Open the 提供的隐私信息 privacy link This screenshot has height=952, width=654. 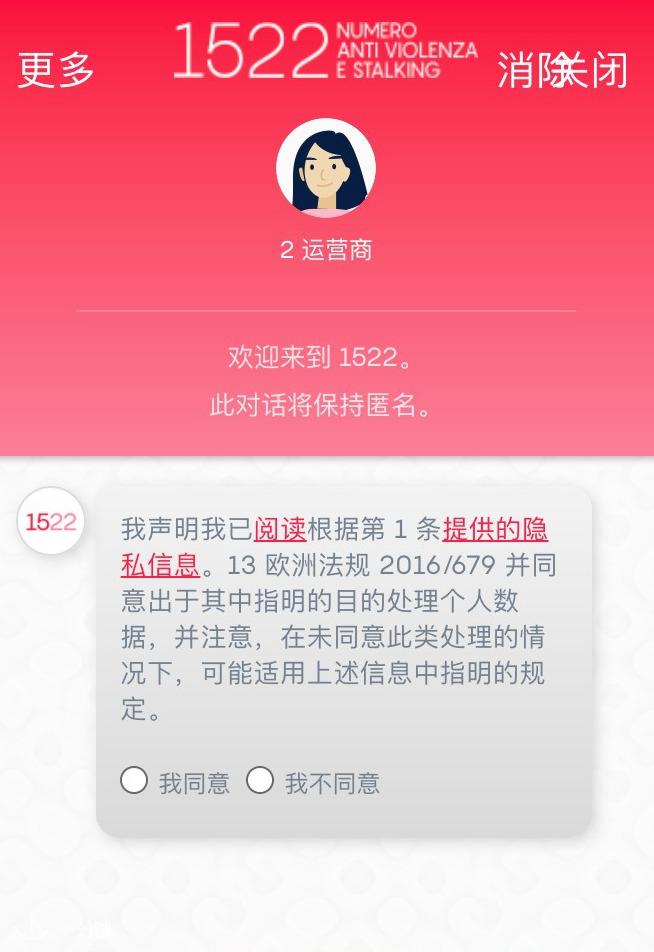[495, 530]
